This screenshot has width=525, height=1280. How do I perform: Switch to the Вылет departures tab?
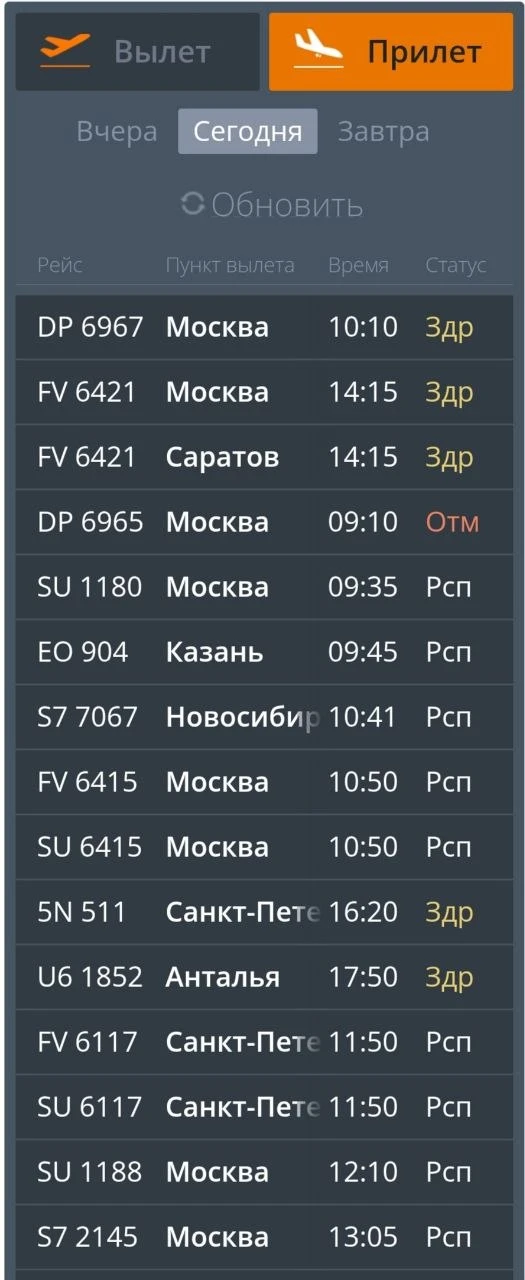click(138, 52)
